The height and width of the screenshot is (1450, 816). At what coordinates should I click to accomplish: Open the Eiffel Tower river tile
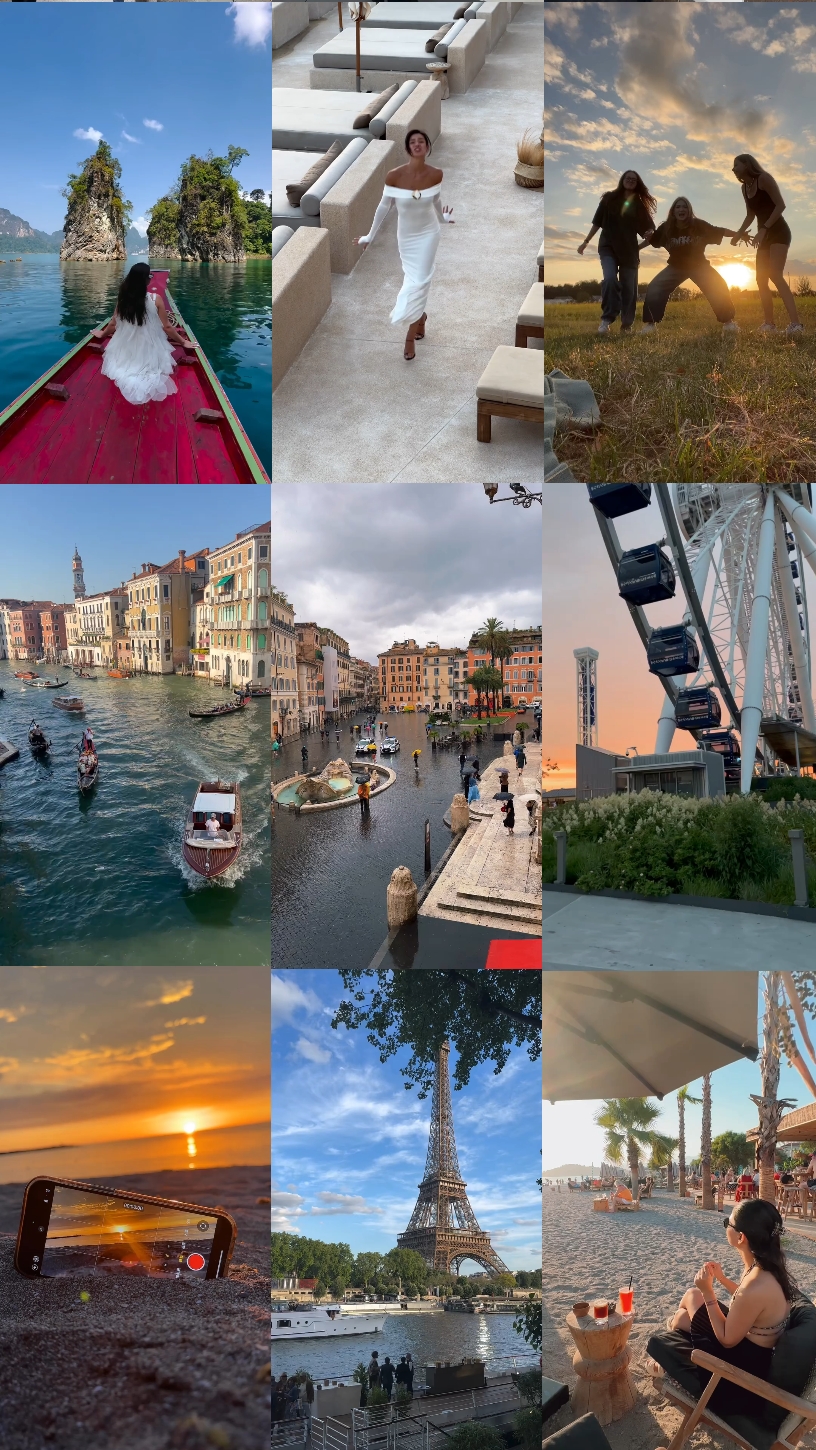point(407,1209)
